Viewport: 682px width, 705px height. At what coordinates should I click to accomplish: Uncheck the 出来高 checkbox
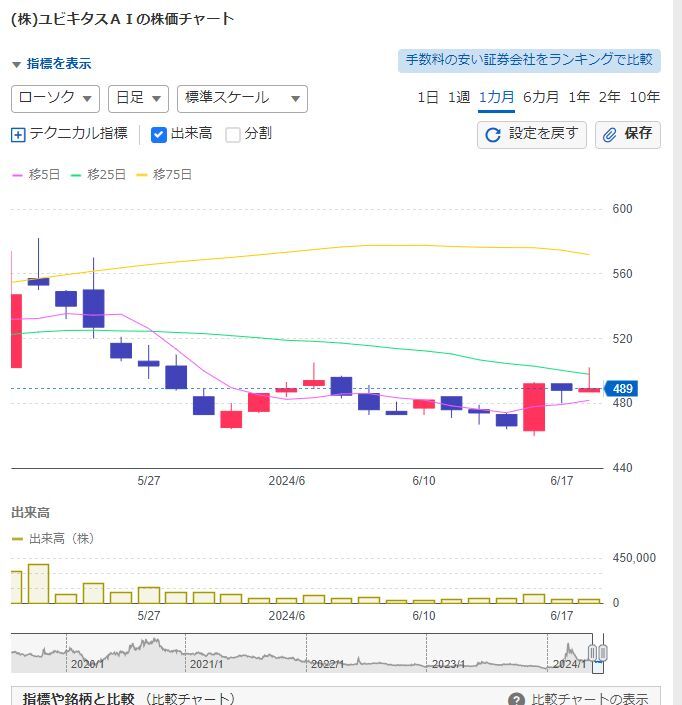pyautogui.click(x=159, y=134)
